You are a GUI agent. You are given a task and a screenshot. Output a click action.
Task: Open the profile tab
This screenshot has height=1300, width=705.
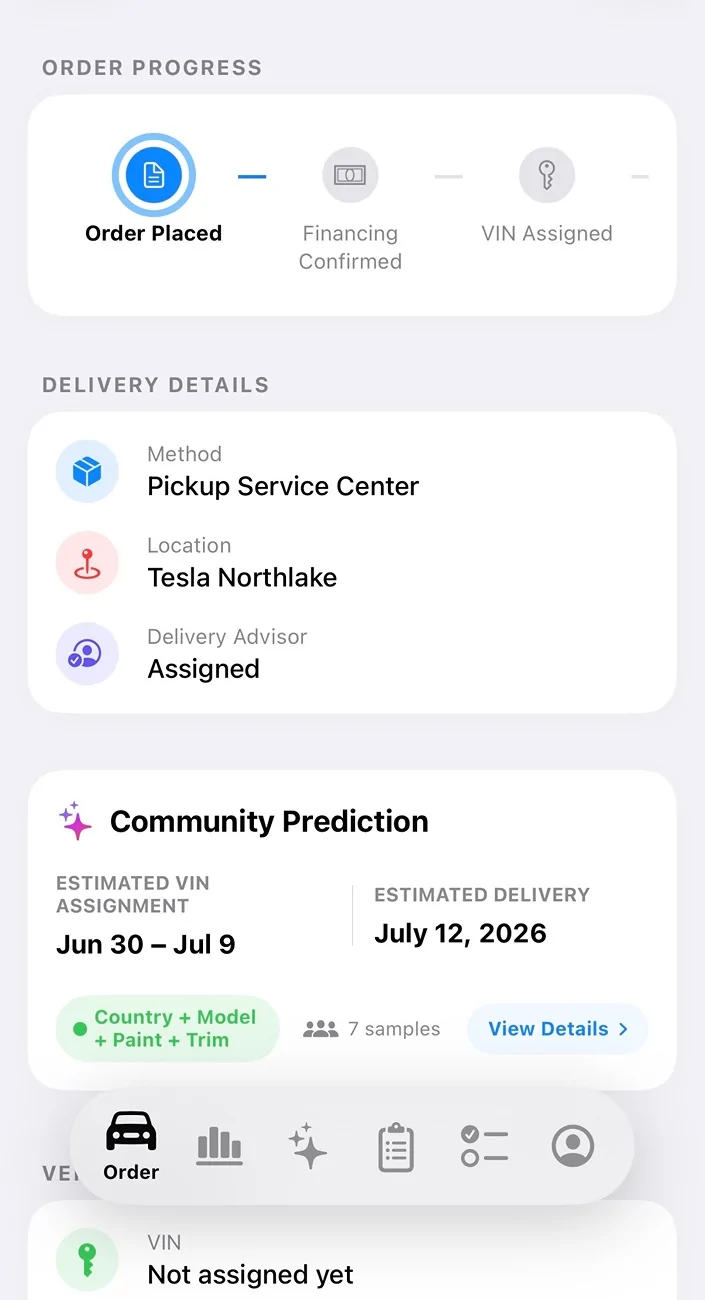point(573,1146)
